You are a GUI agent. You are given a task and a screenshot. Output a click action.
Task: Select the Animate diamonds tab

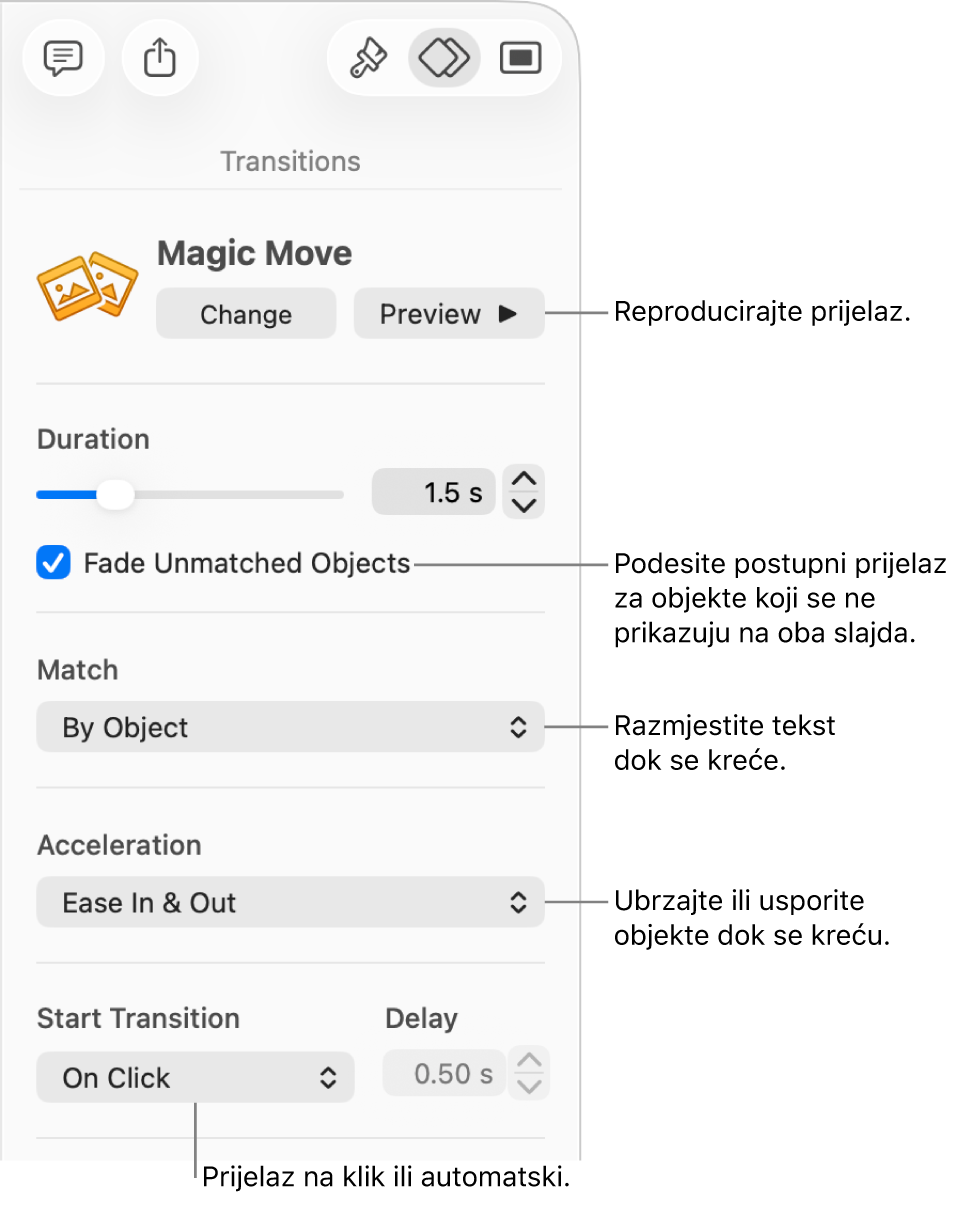click(x=444, y=58)
